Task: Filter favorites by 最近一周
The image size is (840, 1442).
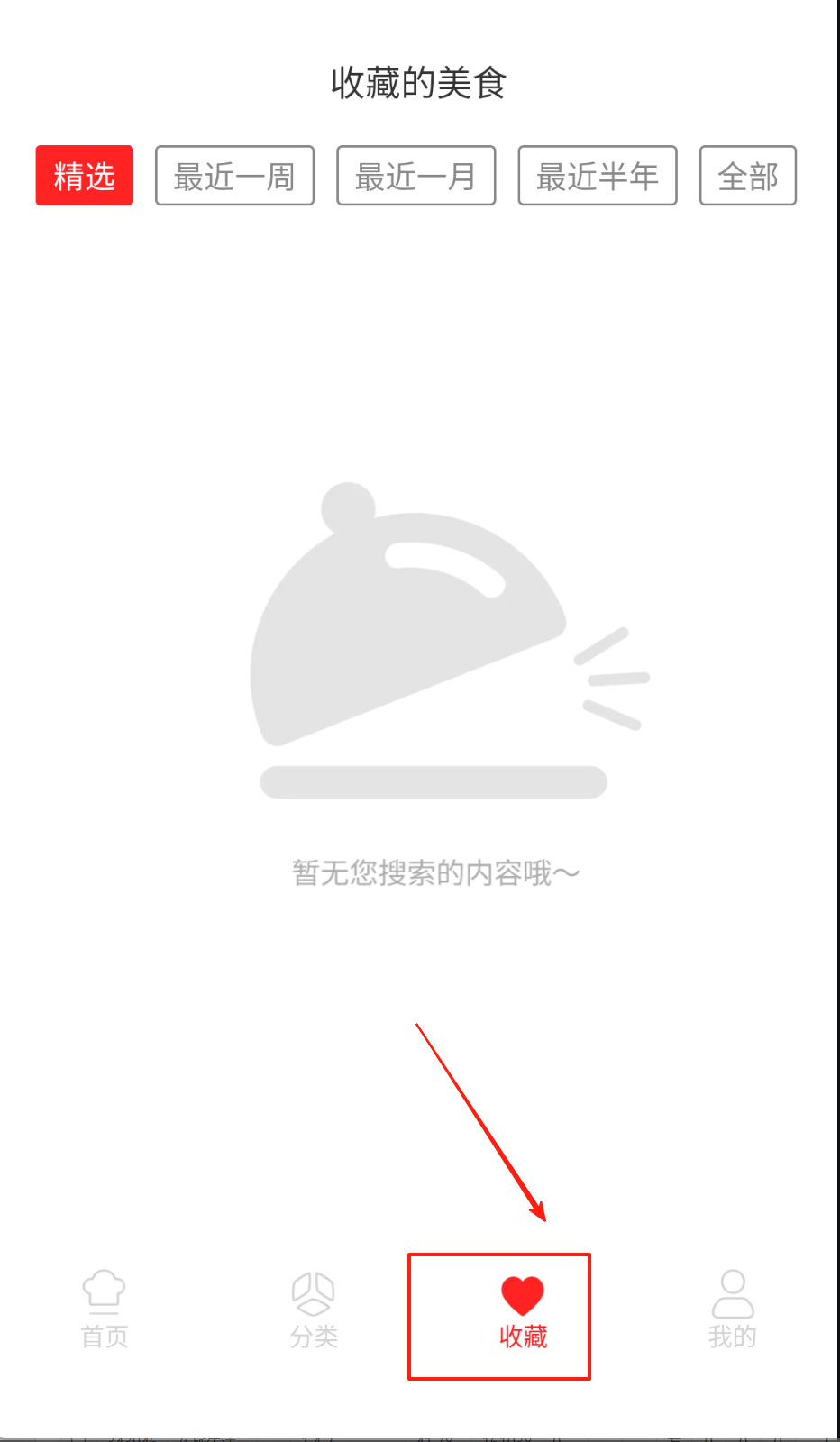Action: coord(234,176)
